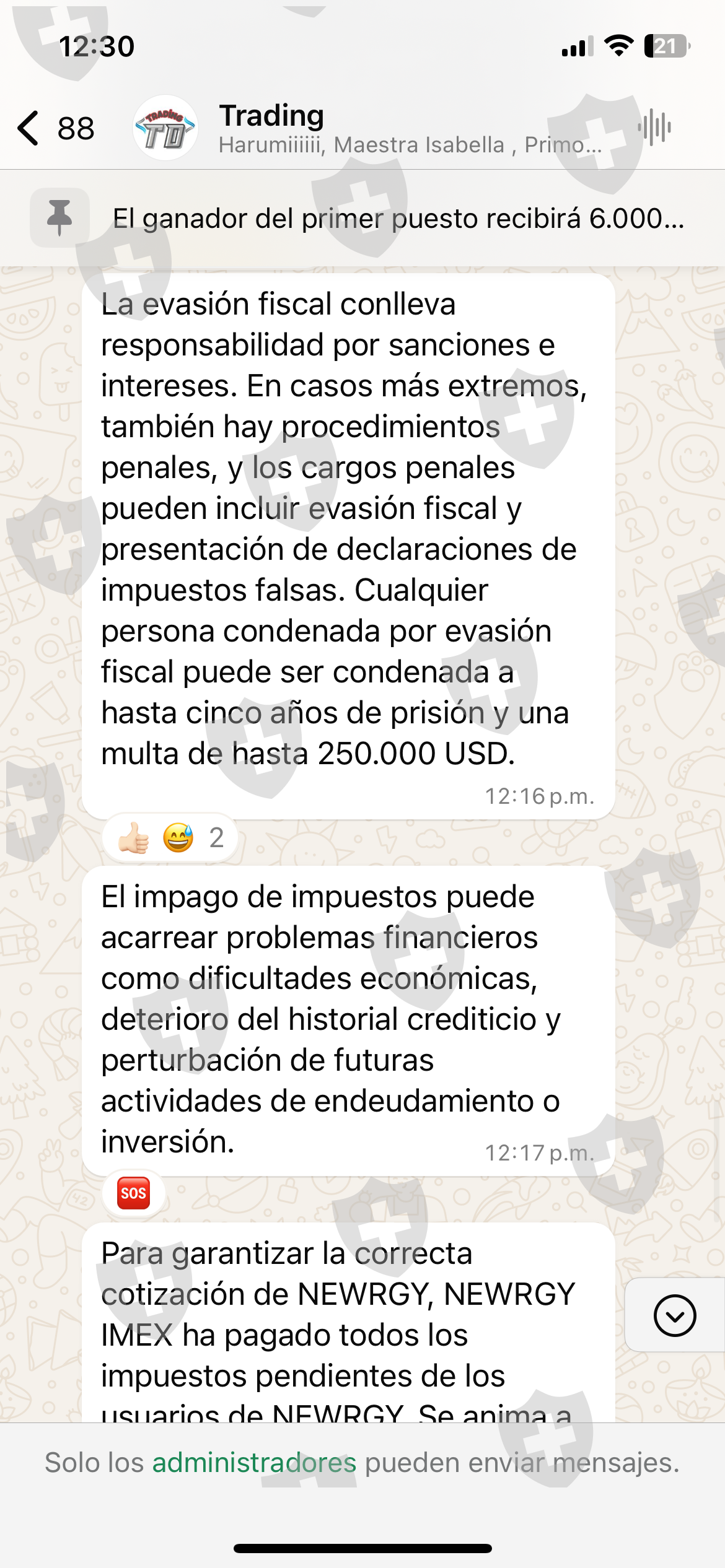
Task: Go back to the chat list
Action: (55, 128)
